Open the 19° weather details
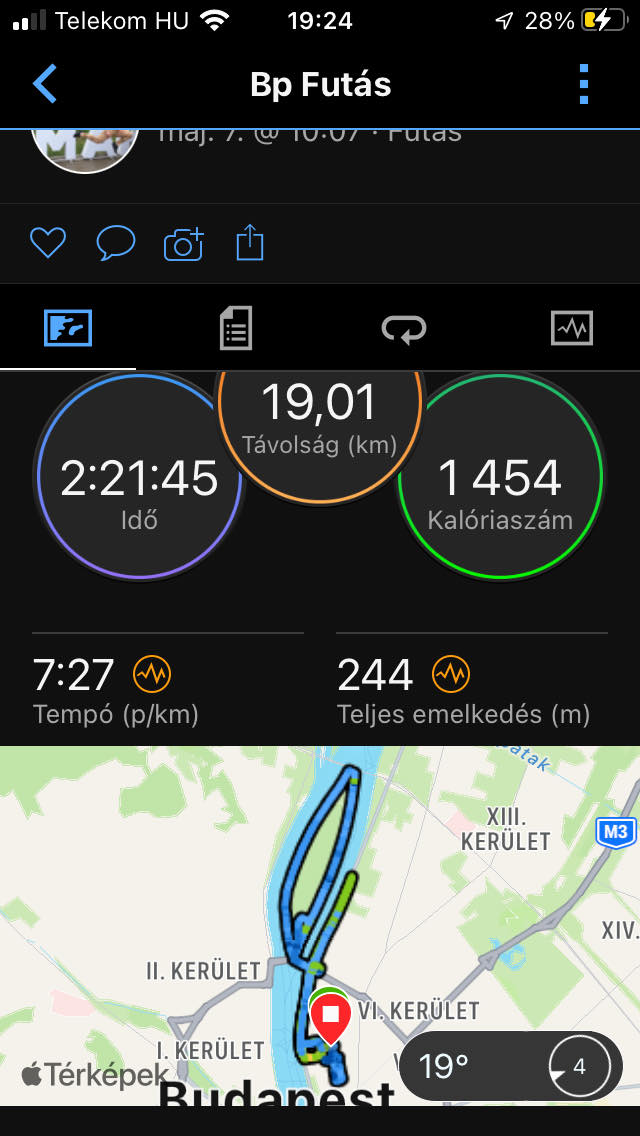 pyautogui.click(x=509, y=1066)
